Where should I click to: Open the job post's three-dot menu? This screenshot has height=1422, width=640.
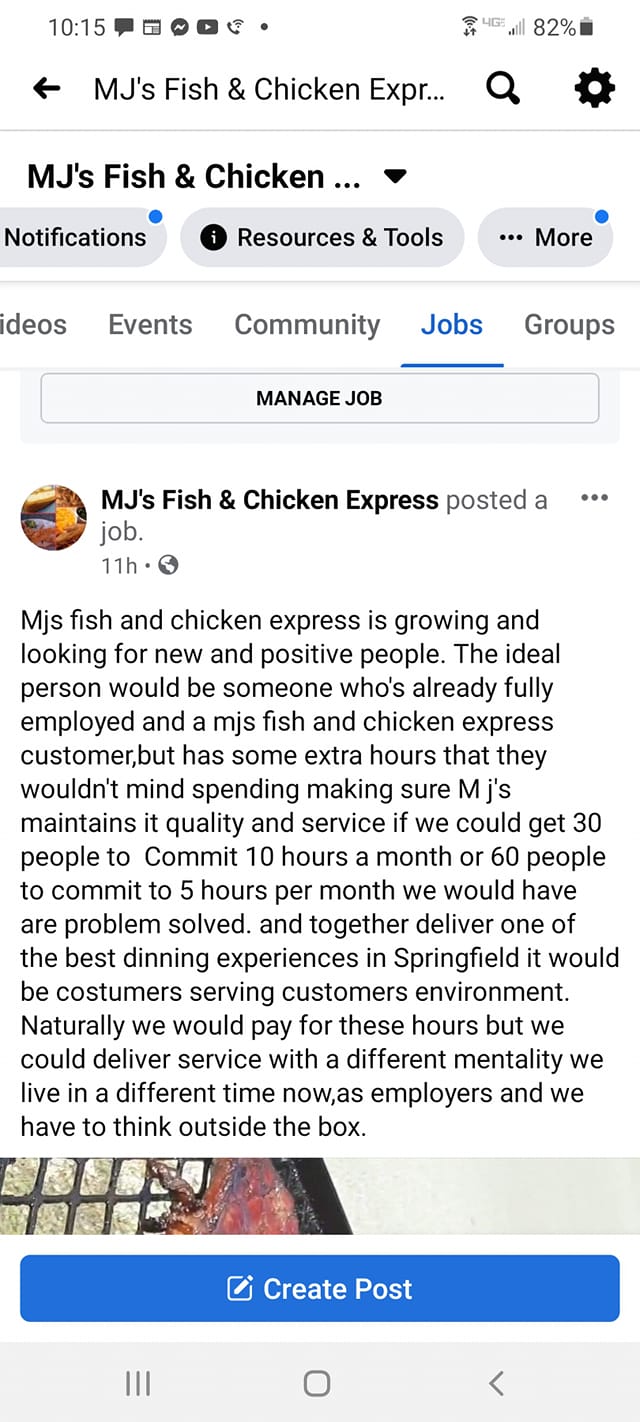(594, 498)
